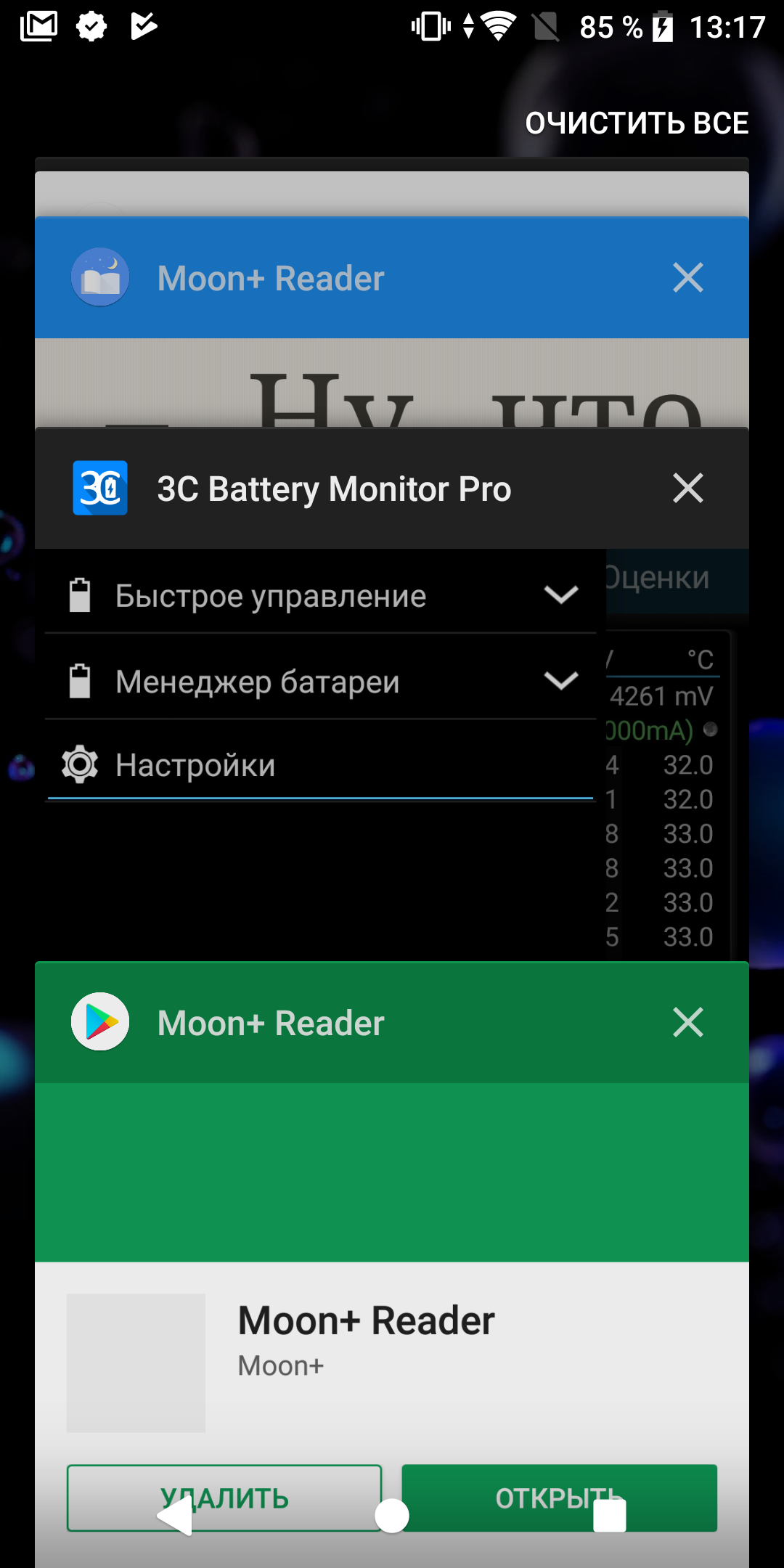The image size is (784, 1568).
Task: Open the Moon+ Reader app card
Action: [270, 279]
